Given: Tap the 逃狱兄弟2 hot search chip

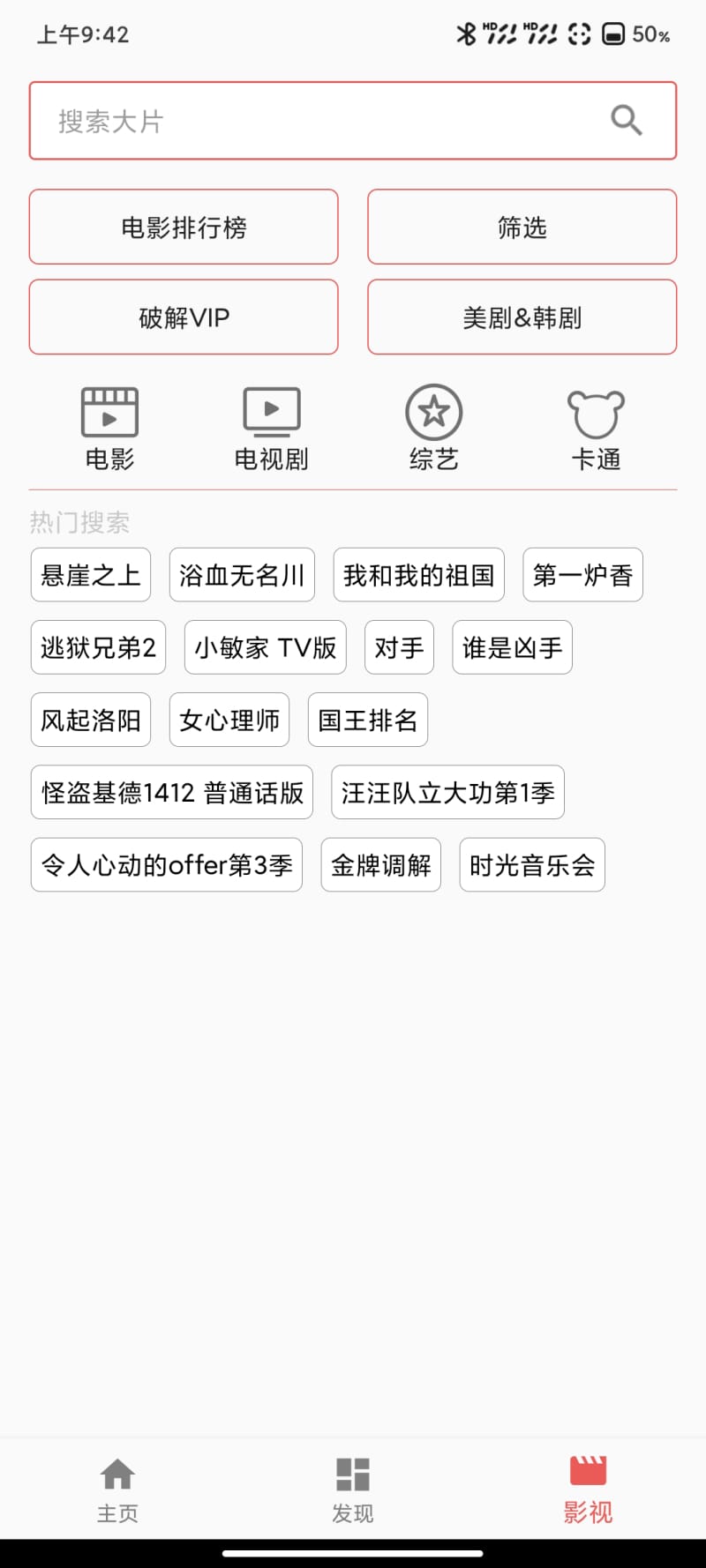Looking at the screenshot, I should coord(98,647).
